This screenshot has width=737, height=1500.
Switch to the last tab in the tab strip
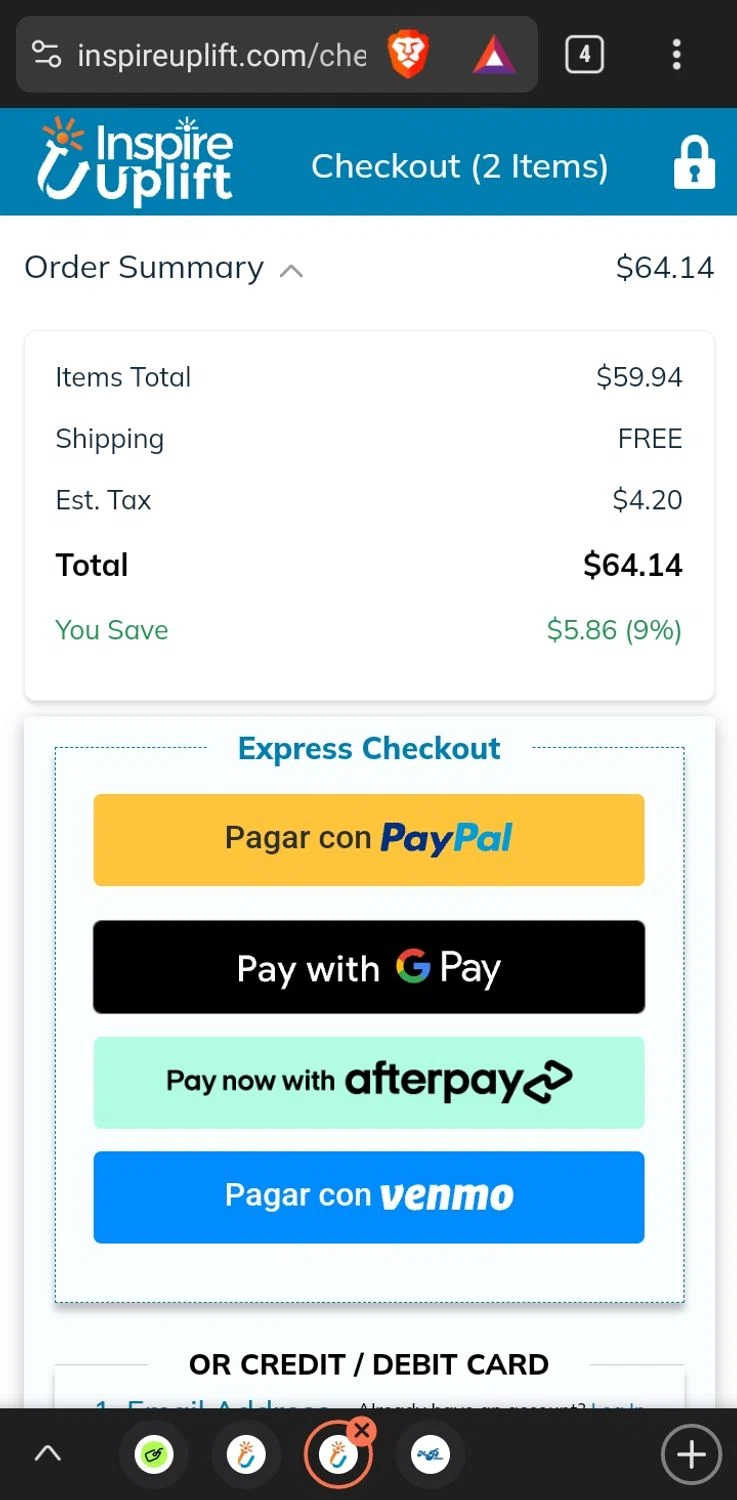tap(430, 1456)
